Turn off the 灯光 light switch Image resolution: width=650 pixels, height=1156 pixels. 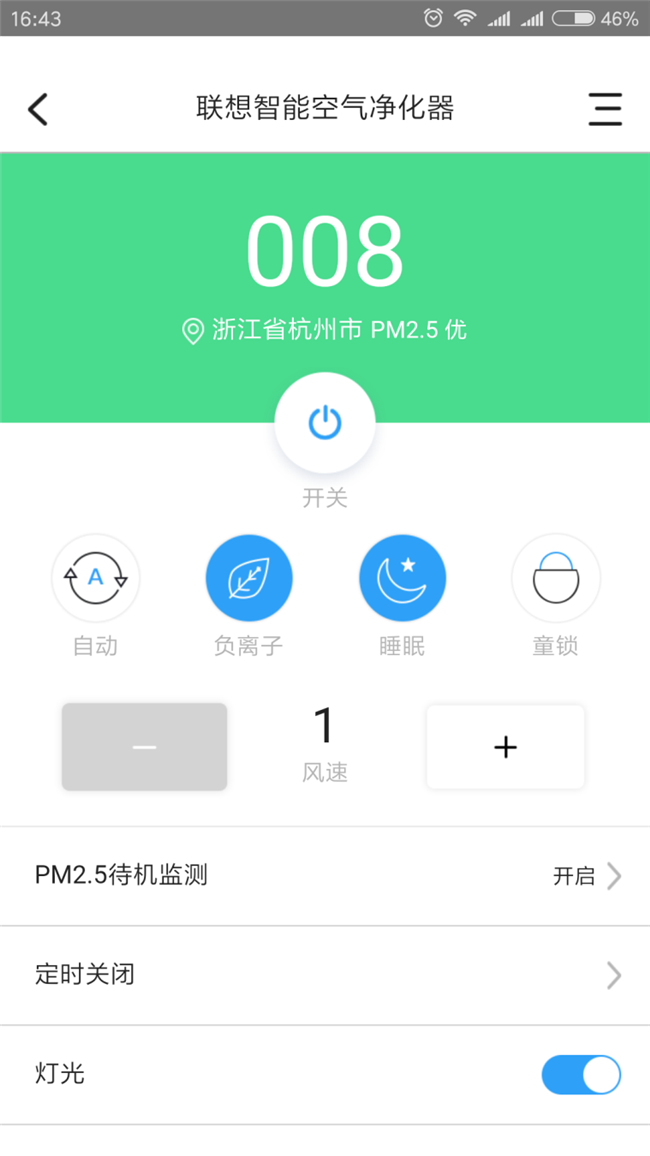[581, 1075]
